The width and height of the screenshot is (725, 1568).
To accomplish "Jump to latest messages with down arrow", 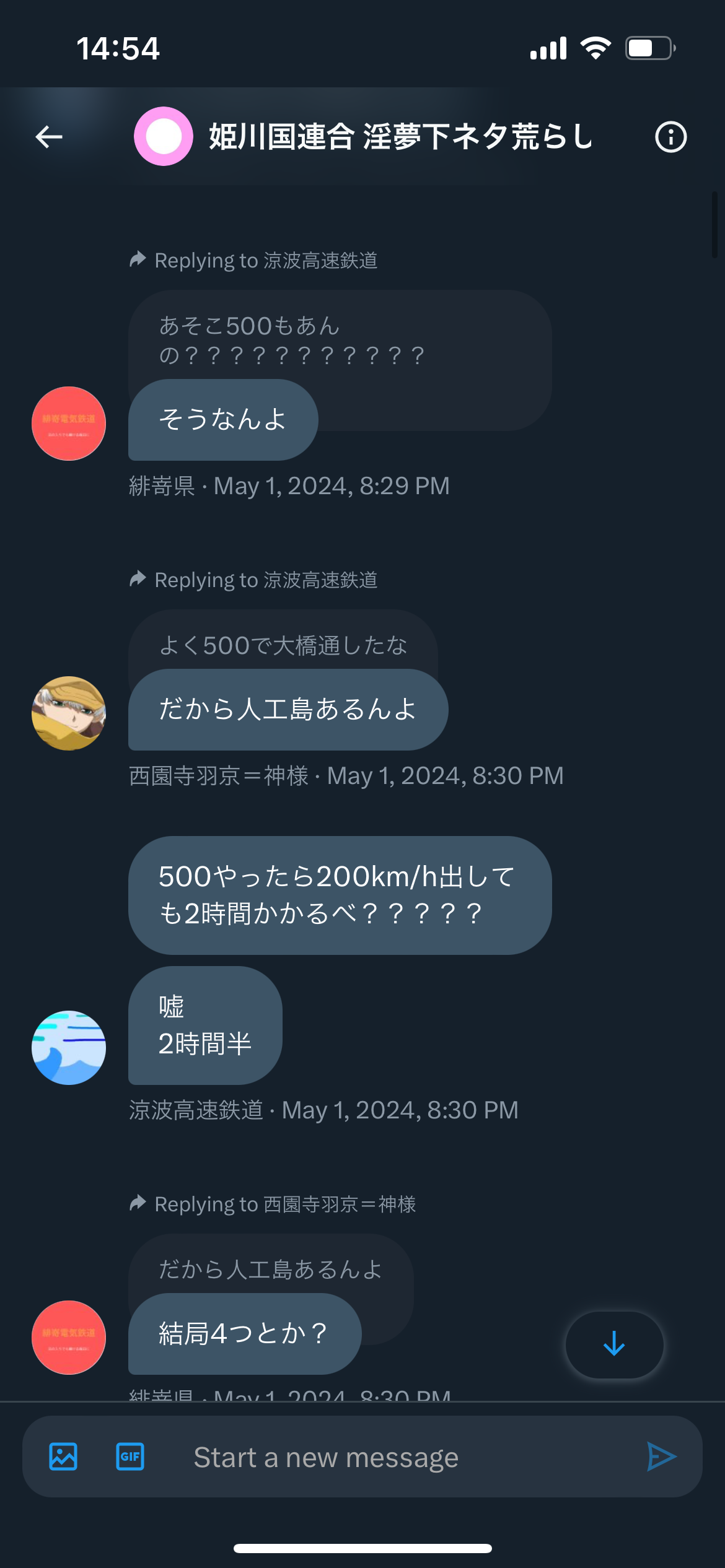I will (x=614, y=1344).
